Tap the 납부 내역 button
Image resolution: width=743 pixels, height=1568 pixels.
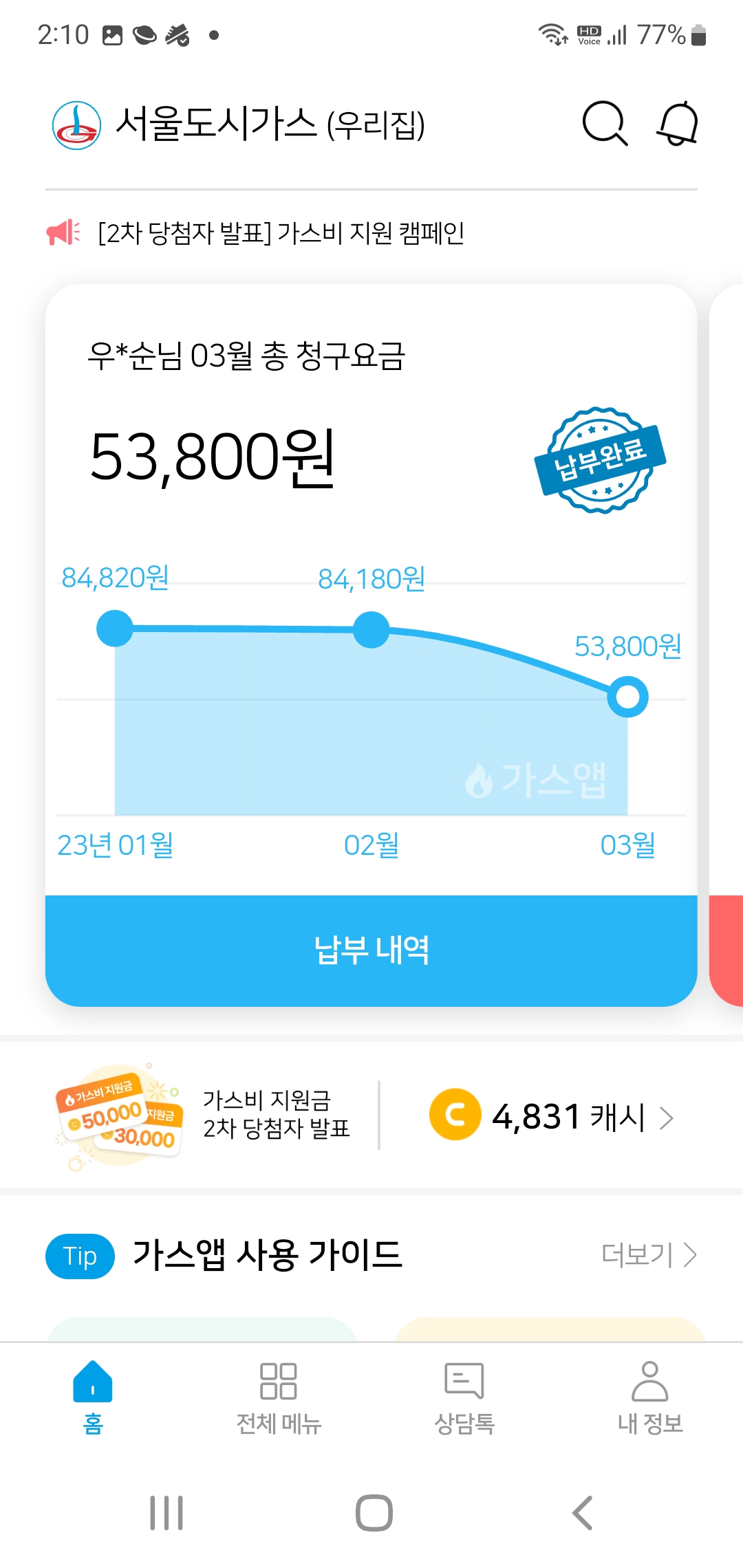pos(371,950)
